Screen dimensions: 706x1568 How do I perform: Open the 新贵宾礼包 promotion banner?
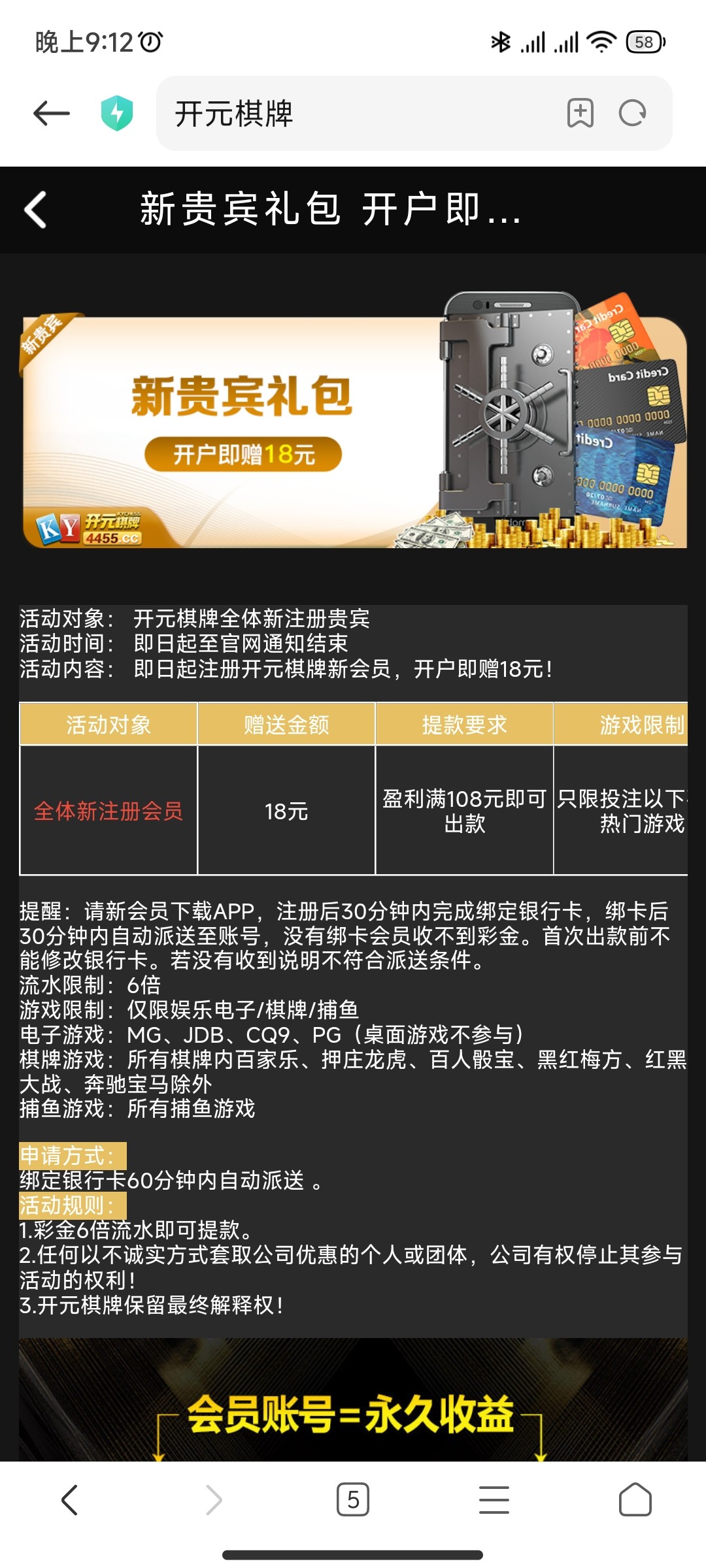pos(353,421)
